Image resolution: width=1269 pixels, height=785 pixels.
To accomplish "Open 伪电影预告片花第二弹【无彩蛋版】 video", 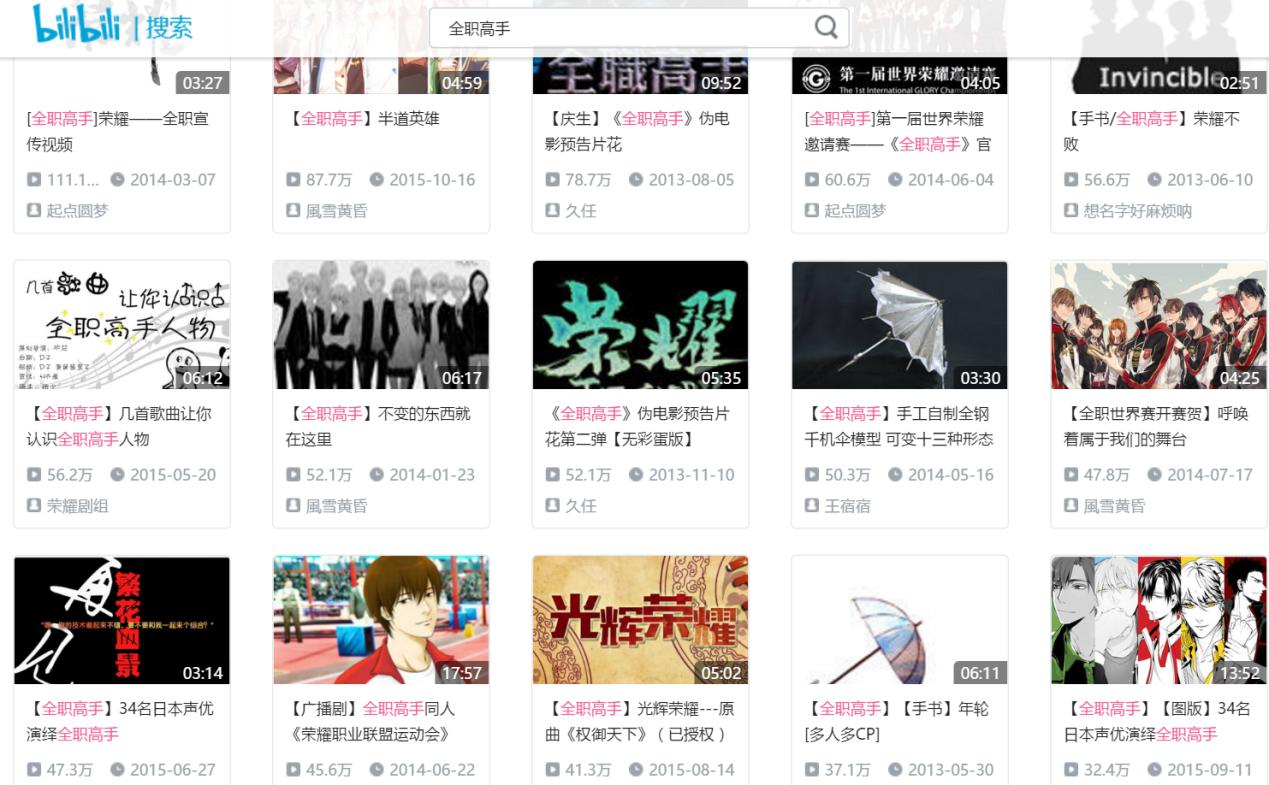I will [640, 325].
